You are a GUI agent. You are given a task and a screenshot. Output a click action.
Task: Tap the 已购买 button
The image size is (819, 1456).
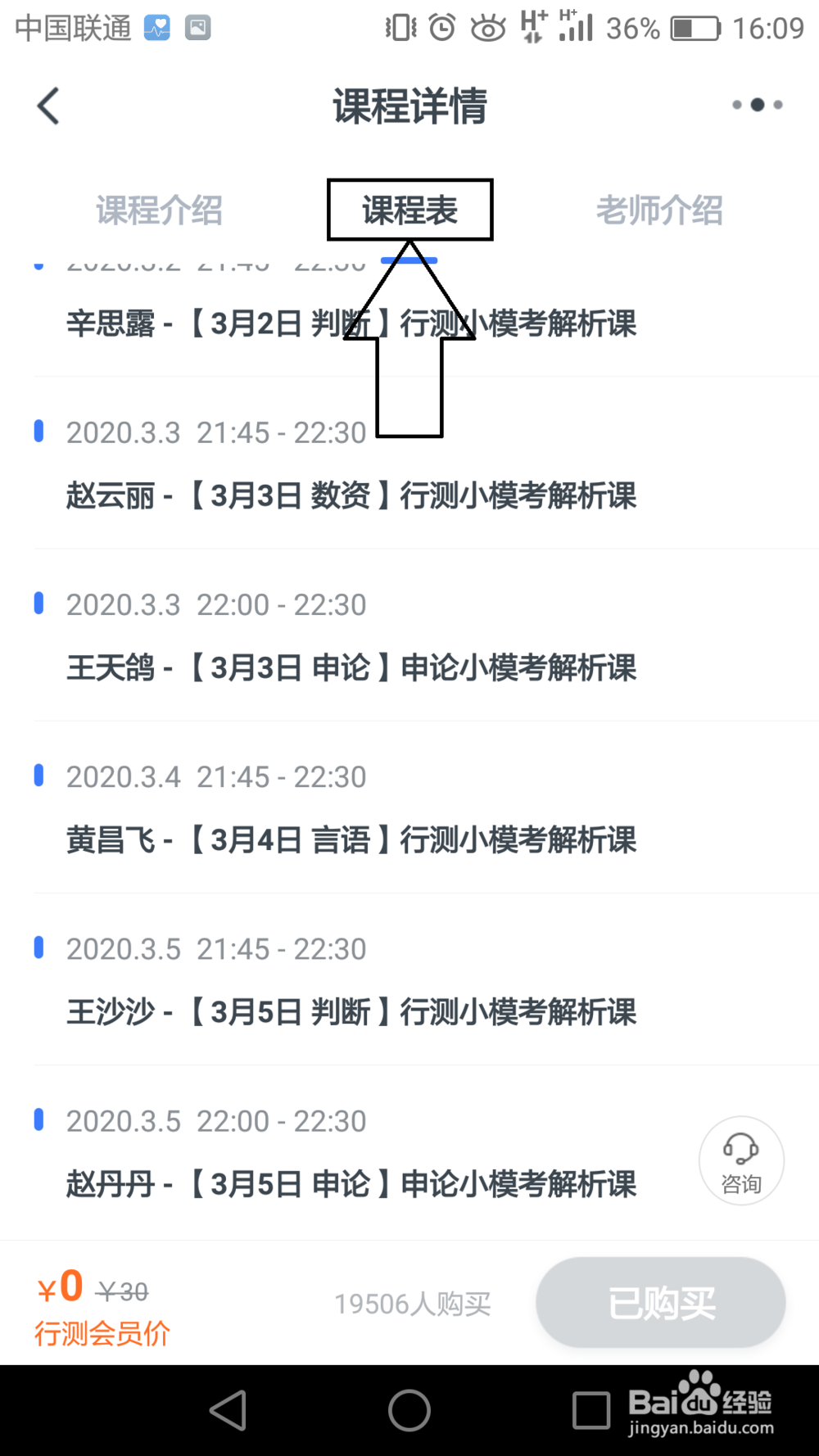click(661, 1302)
